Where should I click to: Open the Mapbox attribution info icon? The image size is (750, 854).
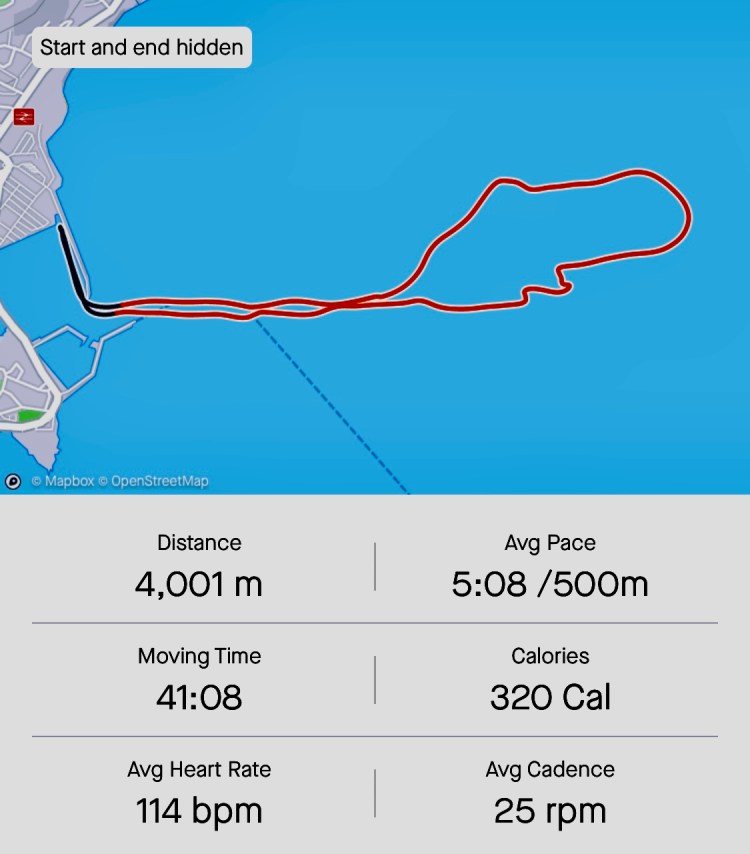click(x=13, y=481)
